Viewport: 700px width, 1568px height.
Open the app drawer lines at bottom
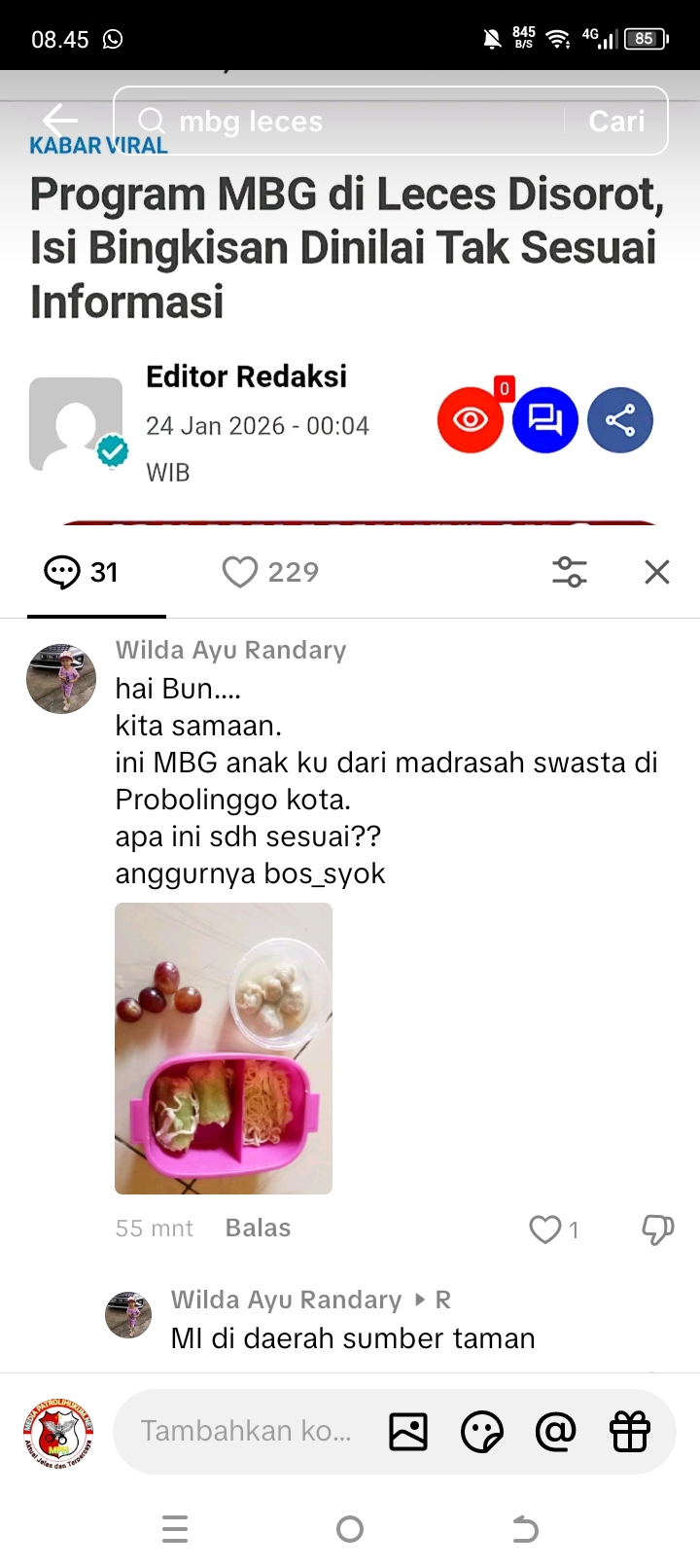click(175, 1529)
